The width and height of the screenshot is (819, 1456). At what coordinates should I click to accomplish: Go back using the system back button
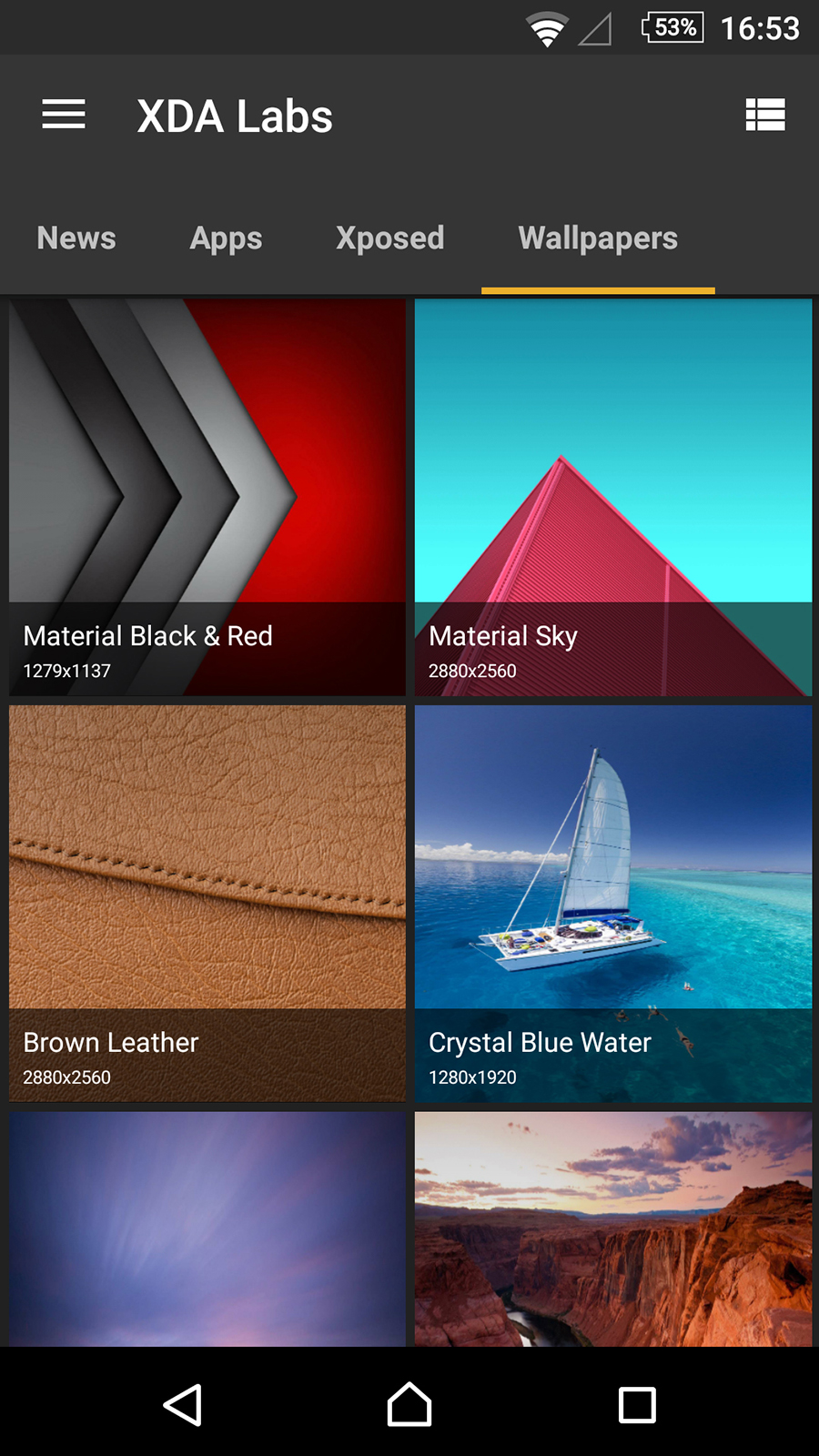(182, 1404)
